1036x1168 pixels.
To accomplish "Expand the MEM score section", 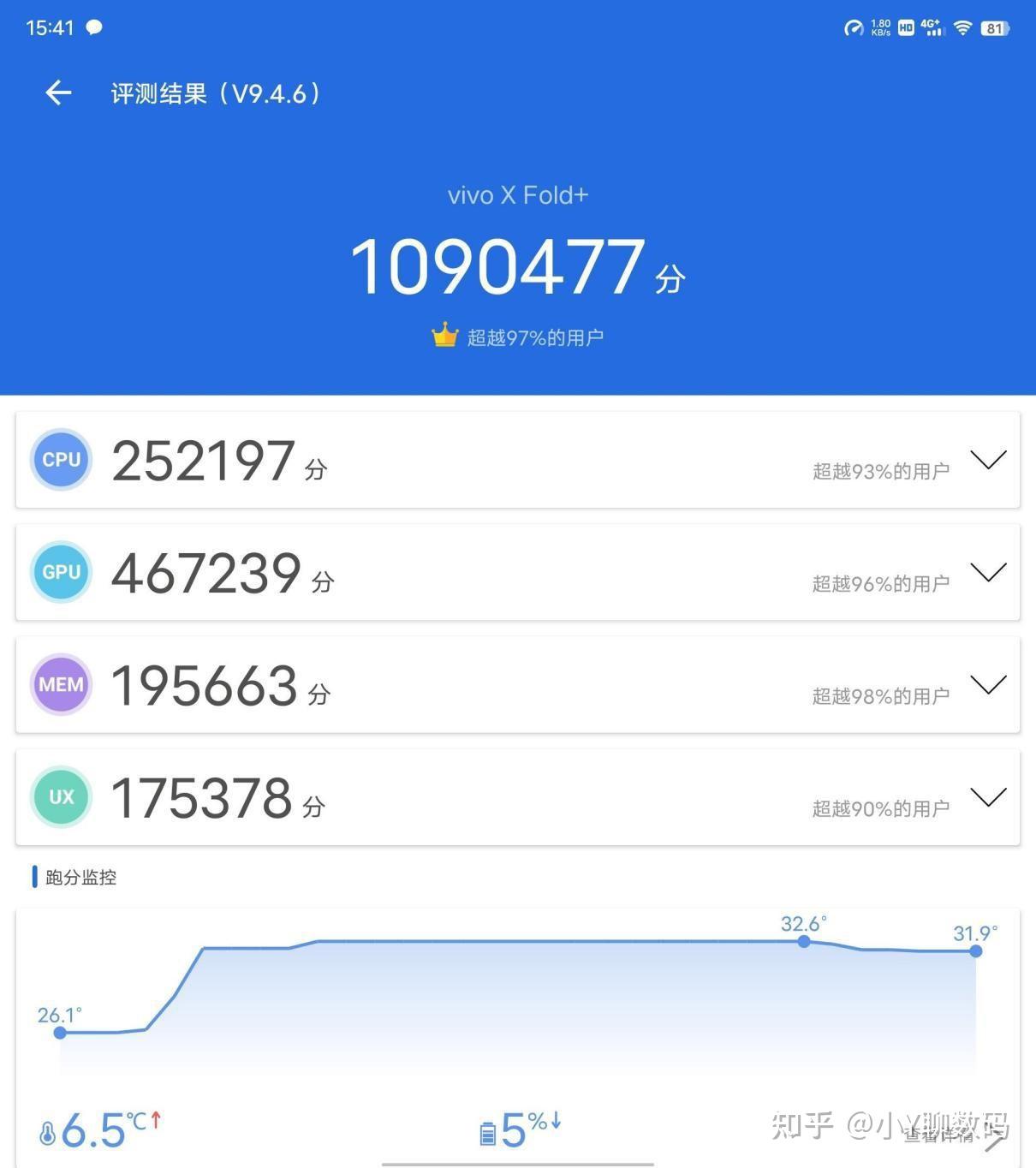I will click(988, 685).
